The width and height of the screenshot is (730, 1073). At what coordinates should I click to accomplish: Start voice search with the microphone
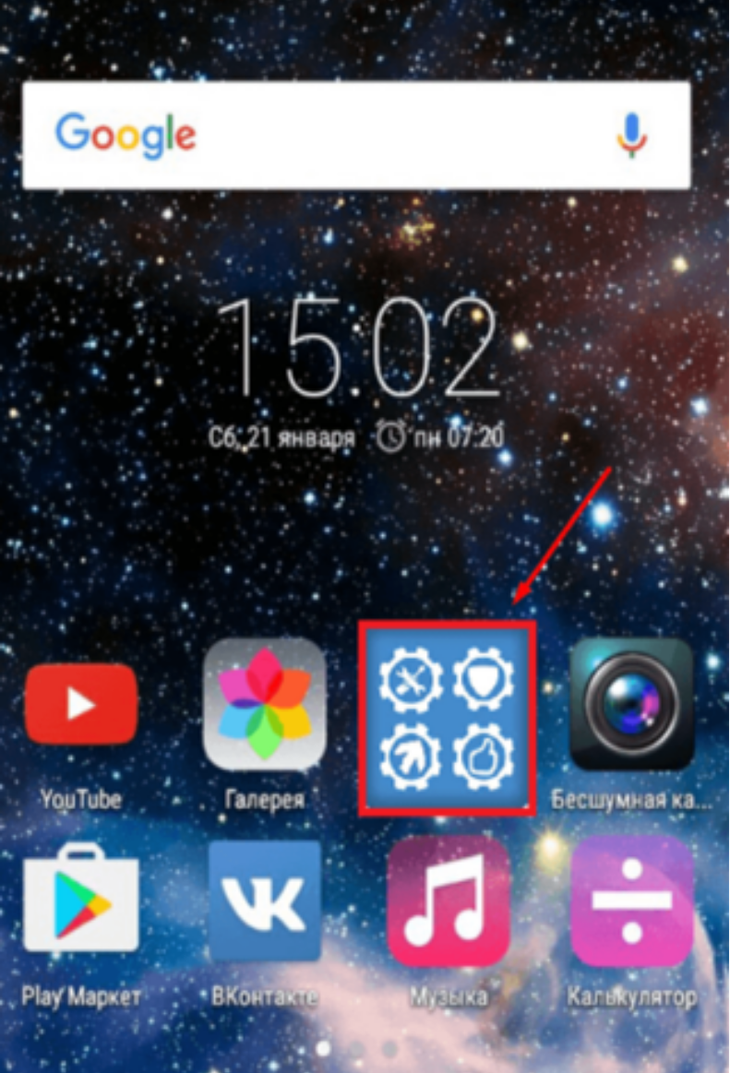click(x=631, y=134)
